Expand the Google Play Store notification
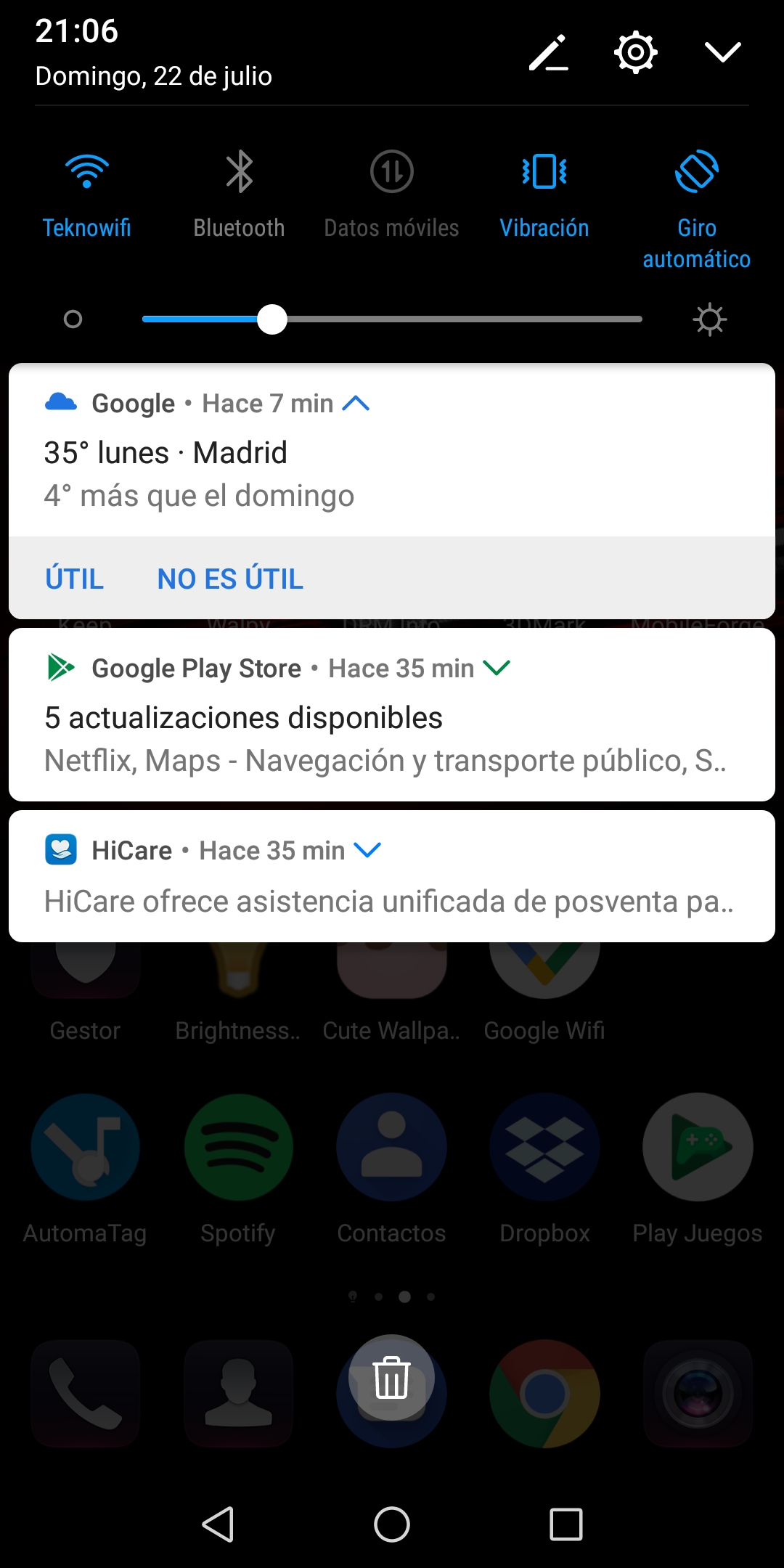Screen dimensions: 784x1568 tap(497, 668)
